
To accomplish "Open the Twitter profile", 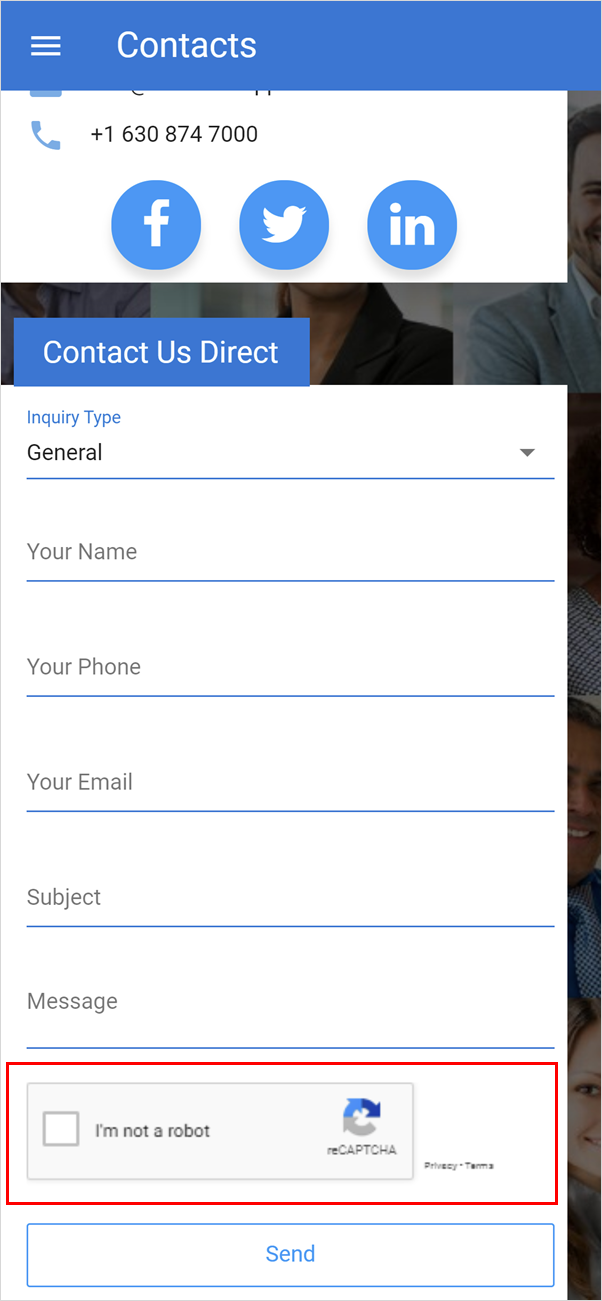I will [x=284, y=225].
